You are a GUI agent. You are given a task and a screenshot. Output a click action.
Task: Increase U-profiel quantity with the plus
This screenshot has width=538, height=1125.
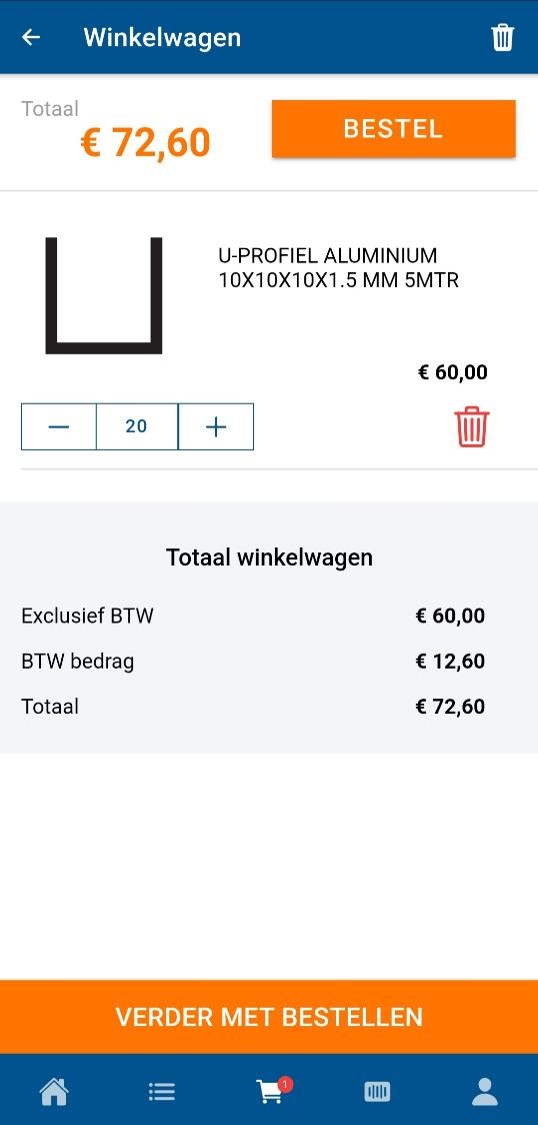216,427
